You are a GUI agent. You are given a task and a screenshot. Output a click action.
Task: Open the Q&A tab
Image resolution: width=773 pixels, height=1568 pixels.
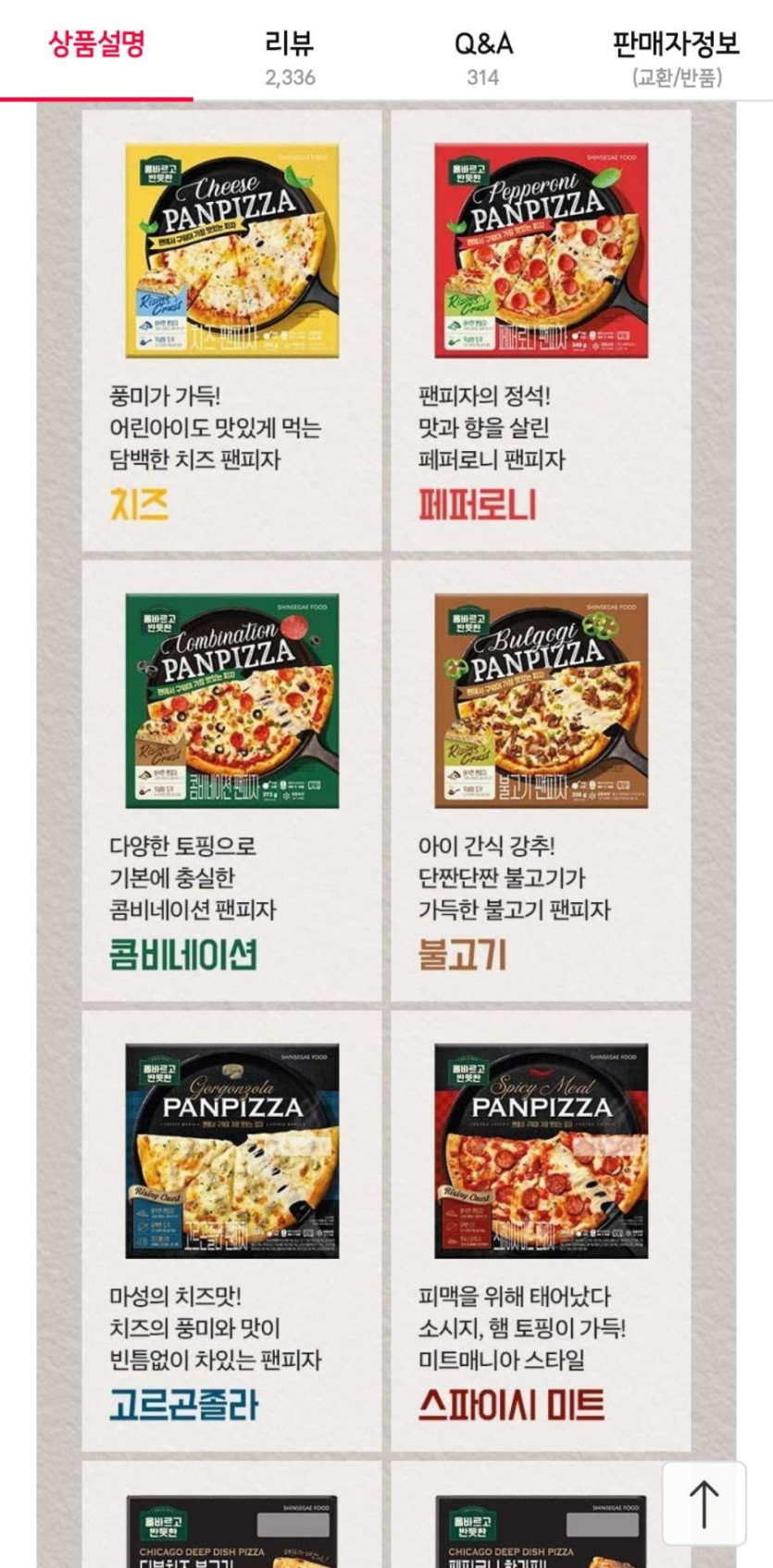482,56
